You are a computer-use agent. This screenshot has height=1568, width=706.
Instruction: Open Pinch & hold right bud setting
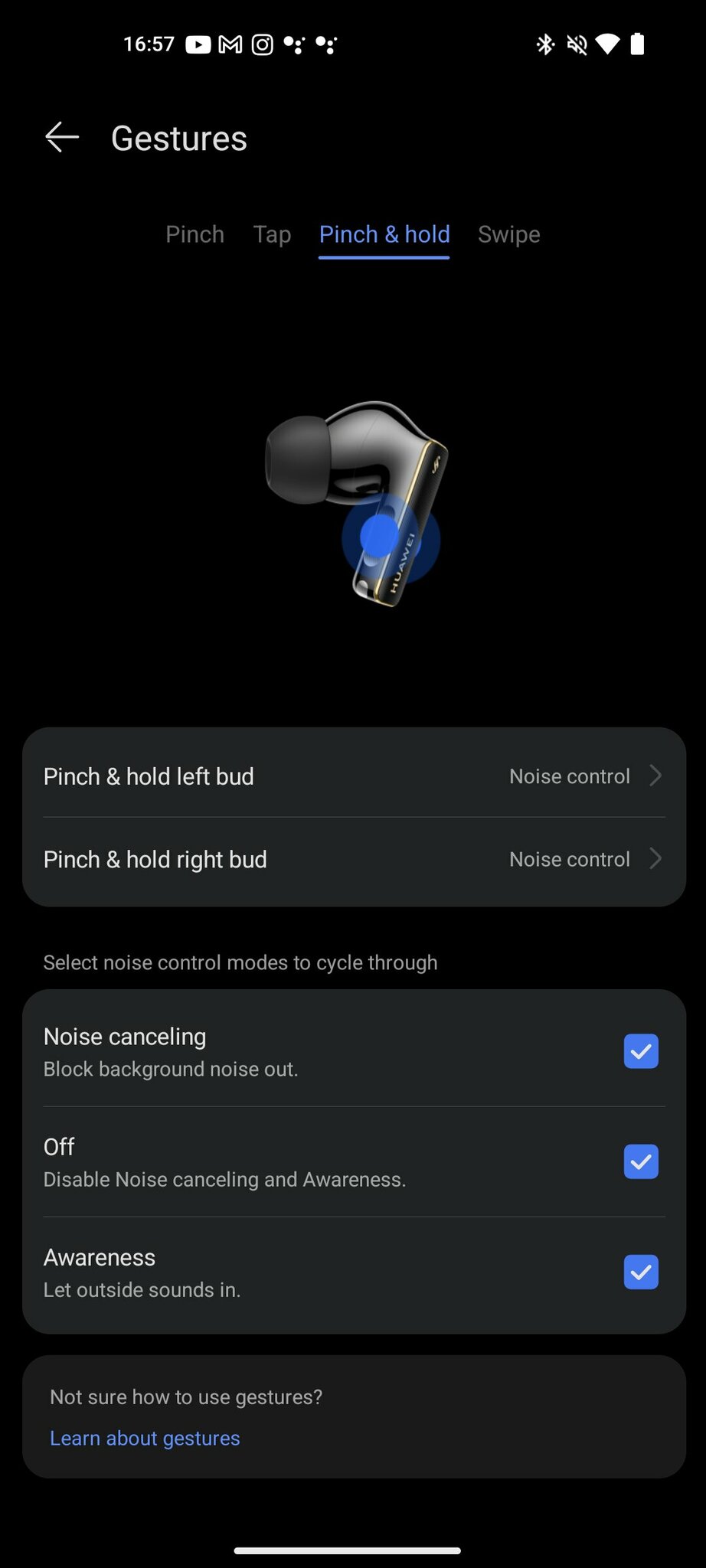click(353, 859)
